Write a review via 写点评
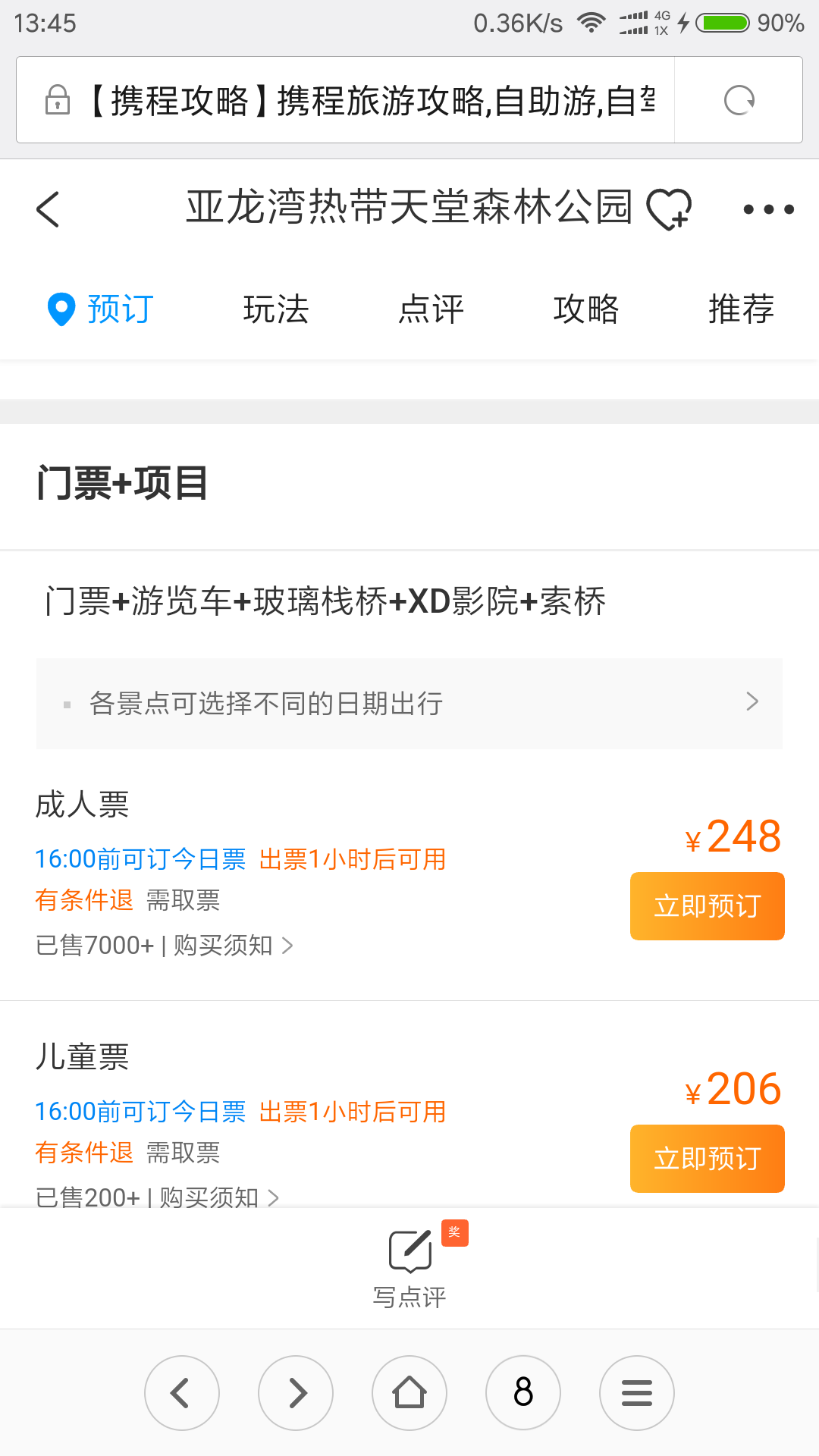The width and height of the screenshot is (819, 1456). 409,1266
